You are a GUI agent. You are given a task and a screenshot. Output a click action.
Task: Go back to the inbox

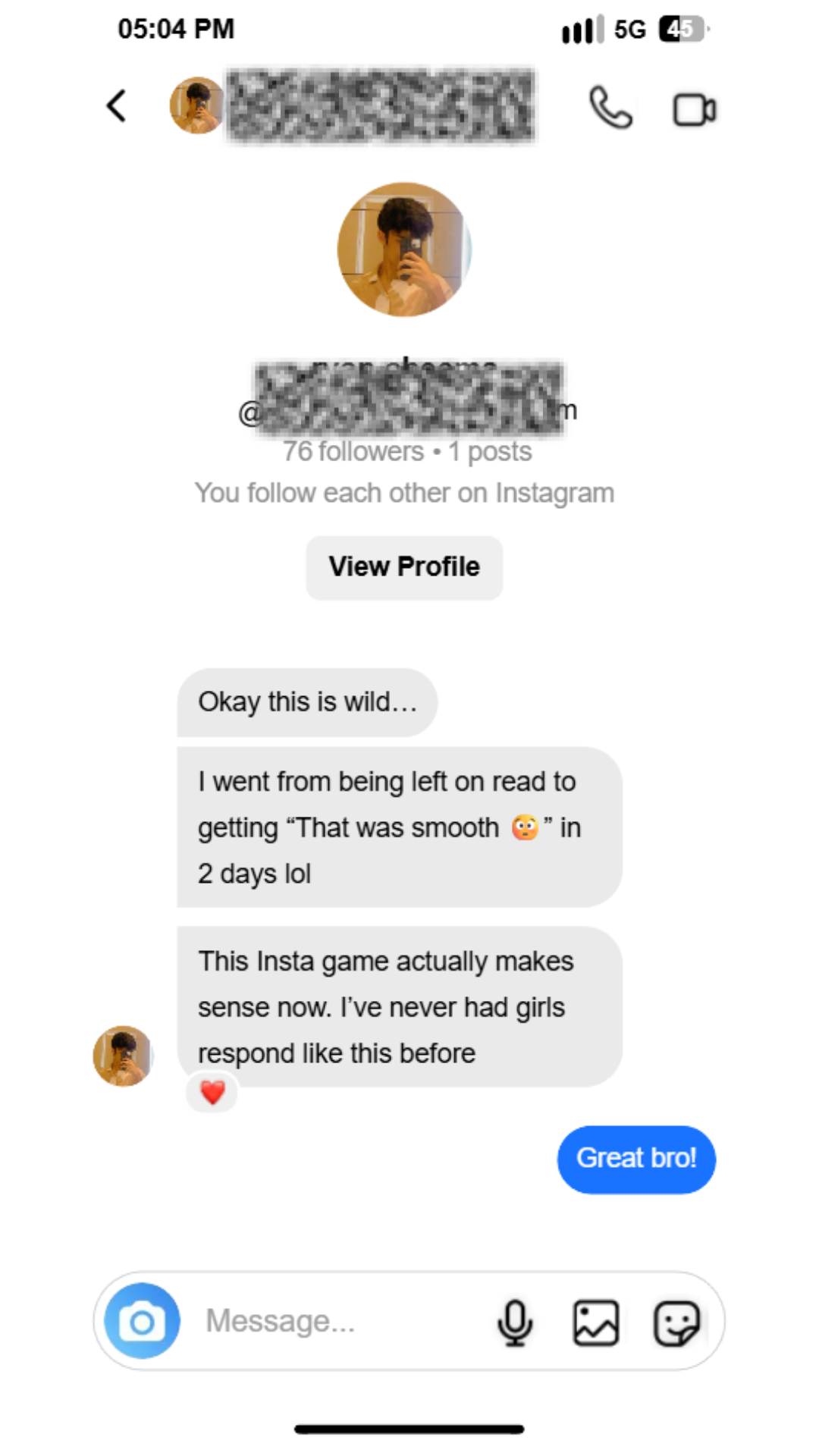tap(116, 105)
